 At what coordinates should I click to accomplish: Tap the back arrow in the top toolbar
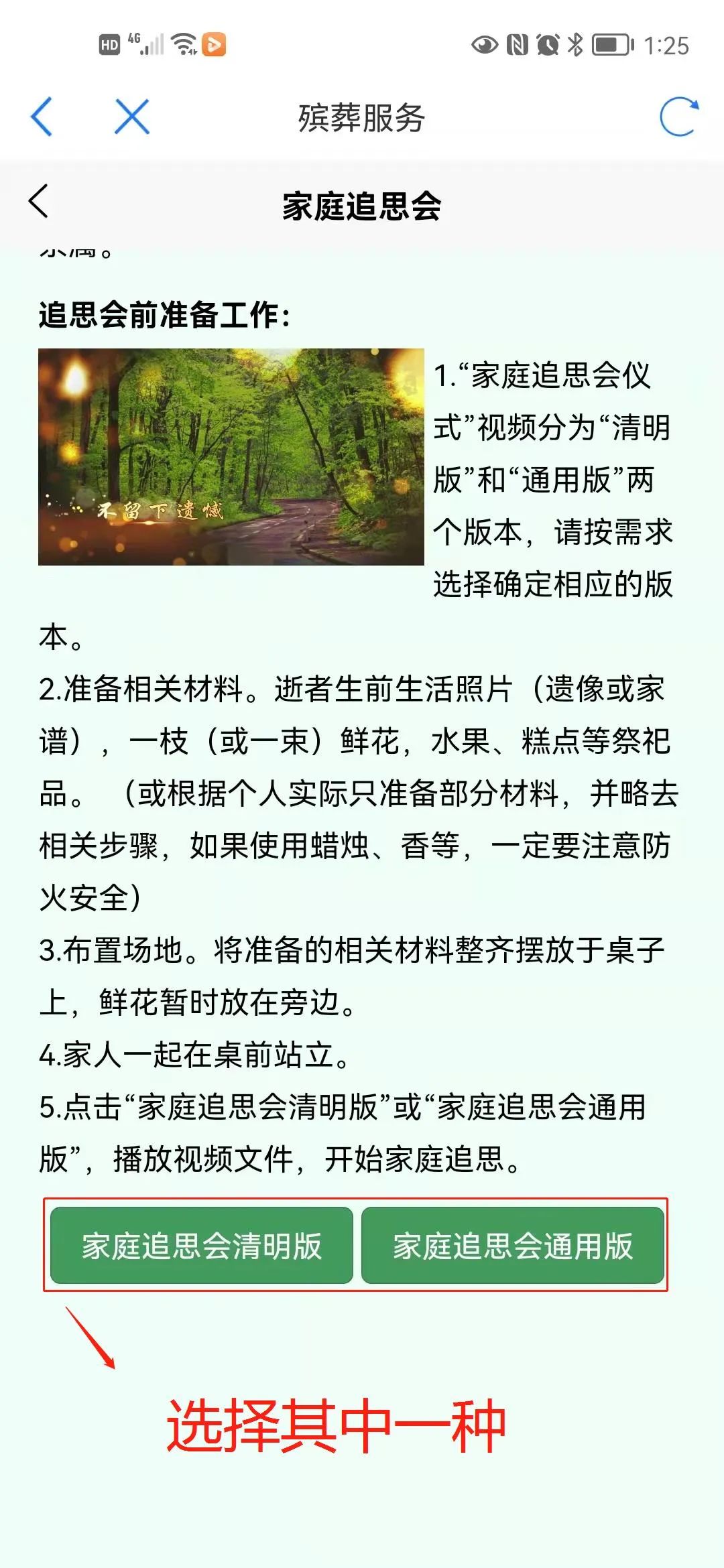(x=42, y=118)
